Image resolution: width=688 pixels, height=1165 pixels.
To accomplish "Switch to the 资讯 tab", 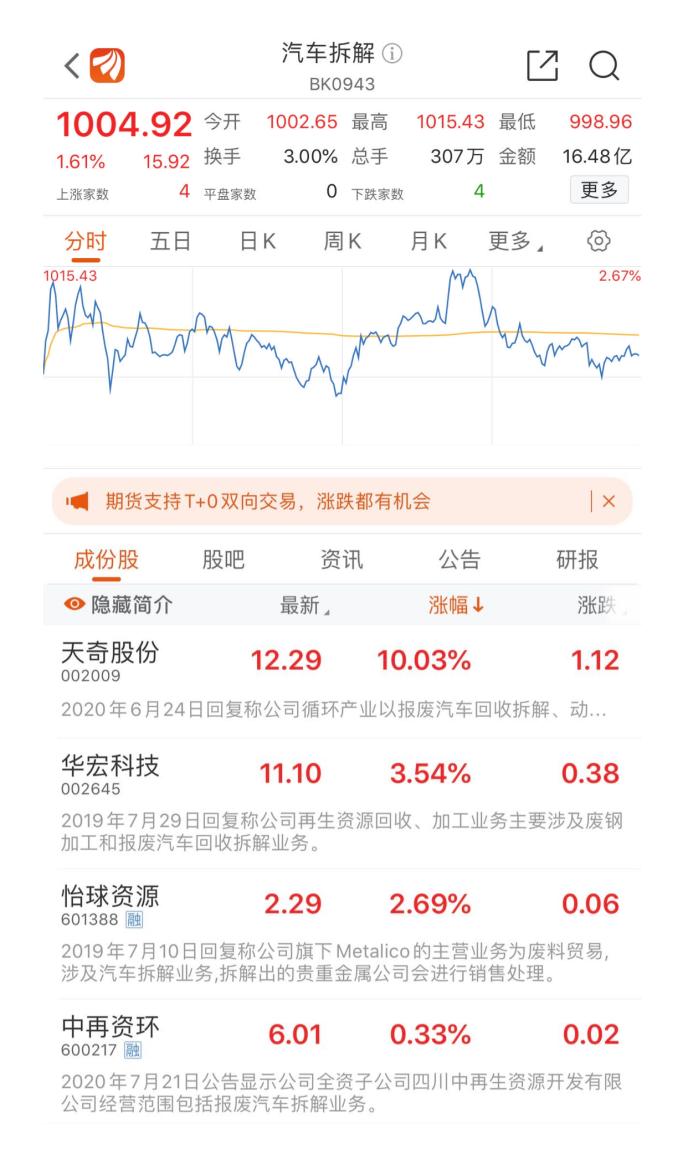I will pyautogui.click(x=341, y=560).
